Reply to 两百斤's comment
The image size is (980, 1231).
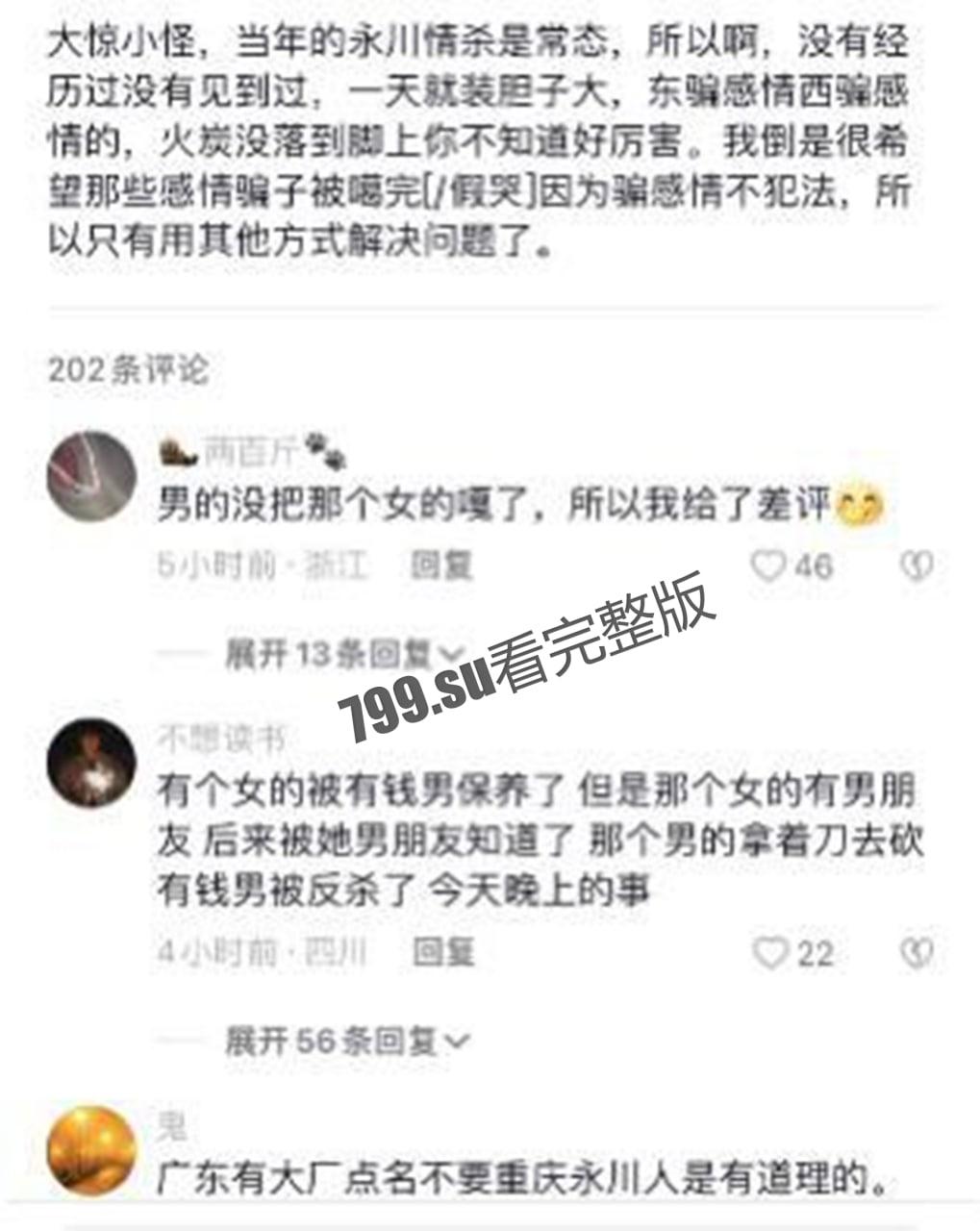coord(441,565)
